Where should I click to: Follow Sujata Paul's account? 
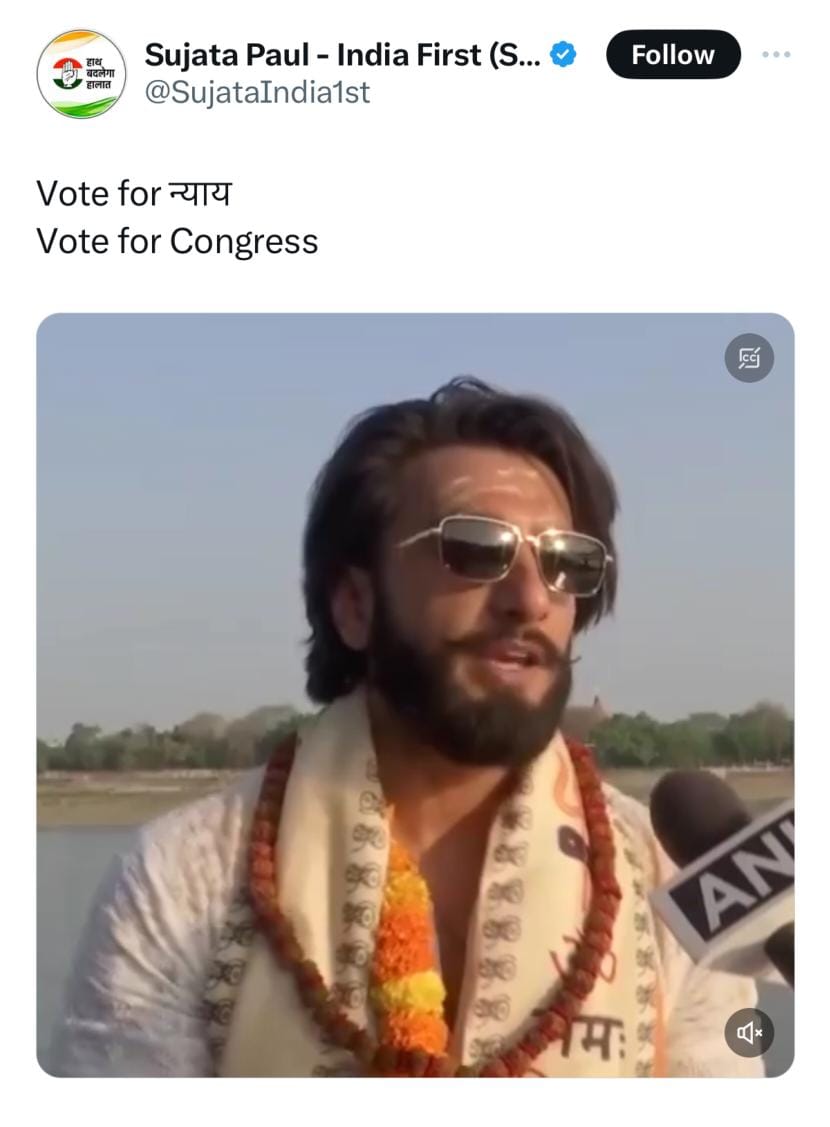coord(672,55)
